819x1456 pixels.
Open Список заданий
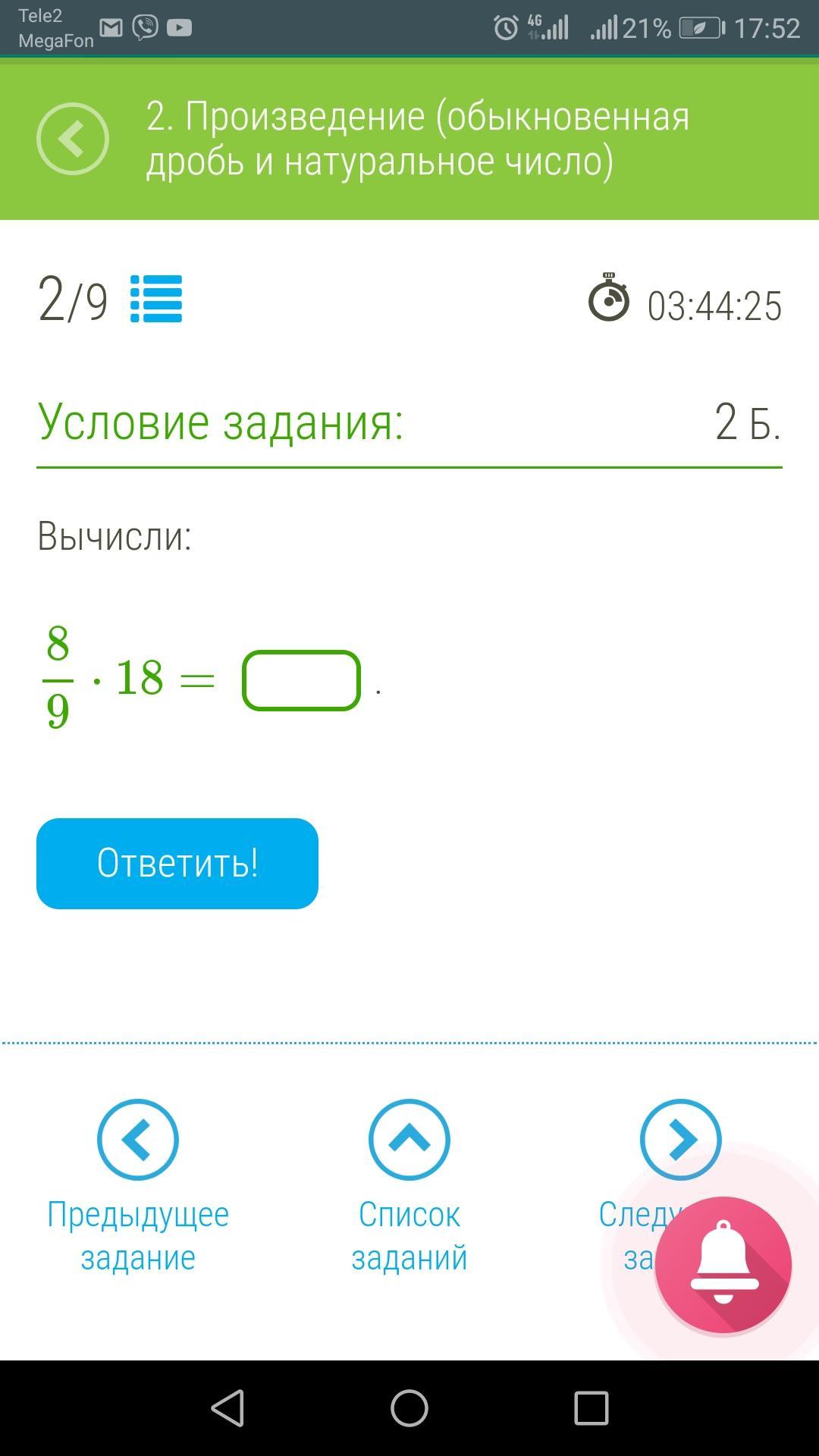coord(409,1140)
